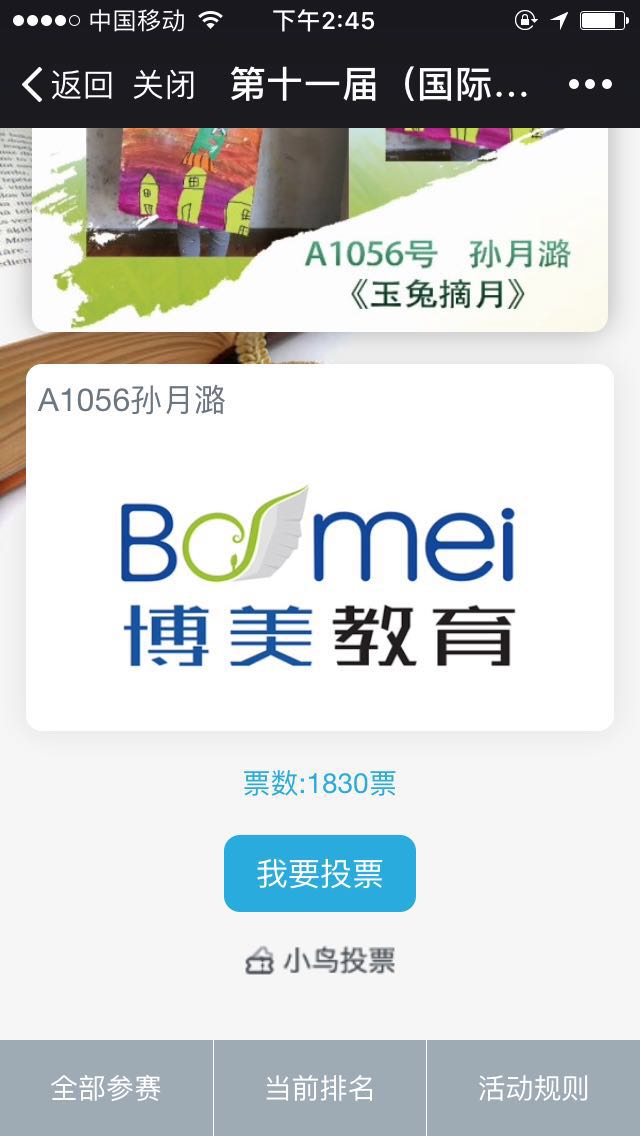Open the 小鸟投票 link

(320, 961)
